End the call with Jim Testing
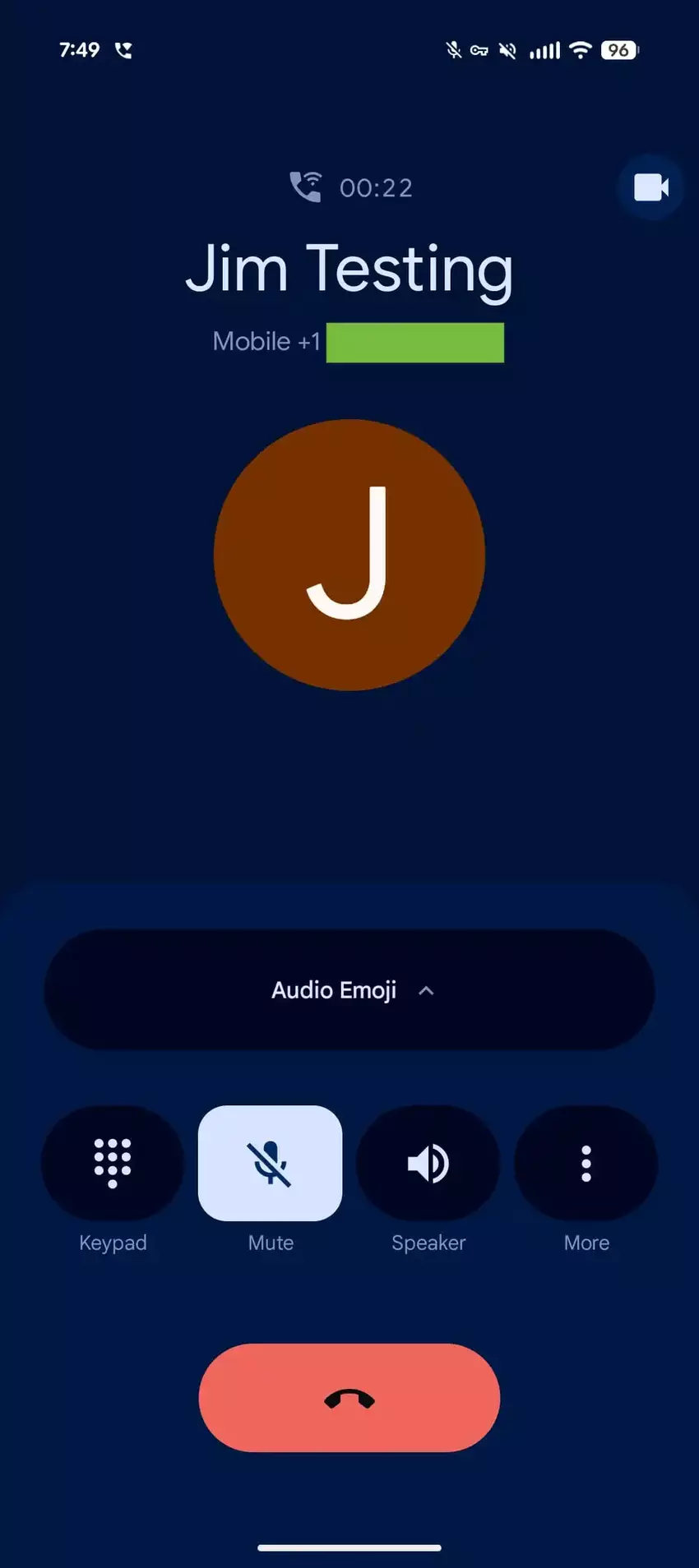The image size is (699, 1568). 349,1398
